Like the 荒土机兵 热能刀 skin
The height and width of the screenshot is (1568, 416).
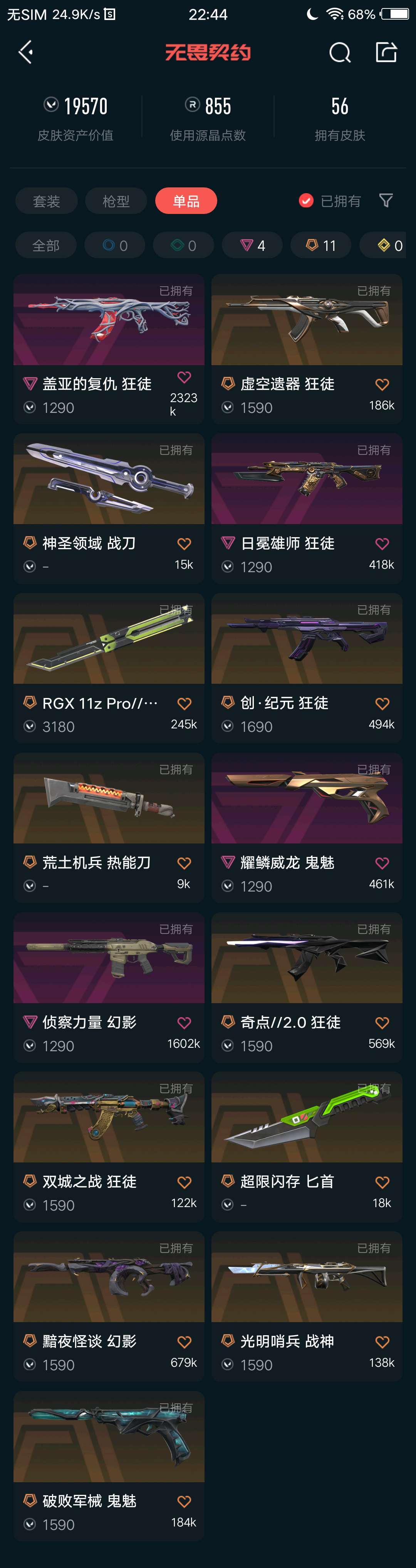coord(184,863)
